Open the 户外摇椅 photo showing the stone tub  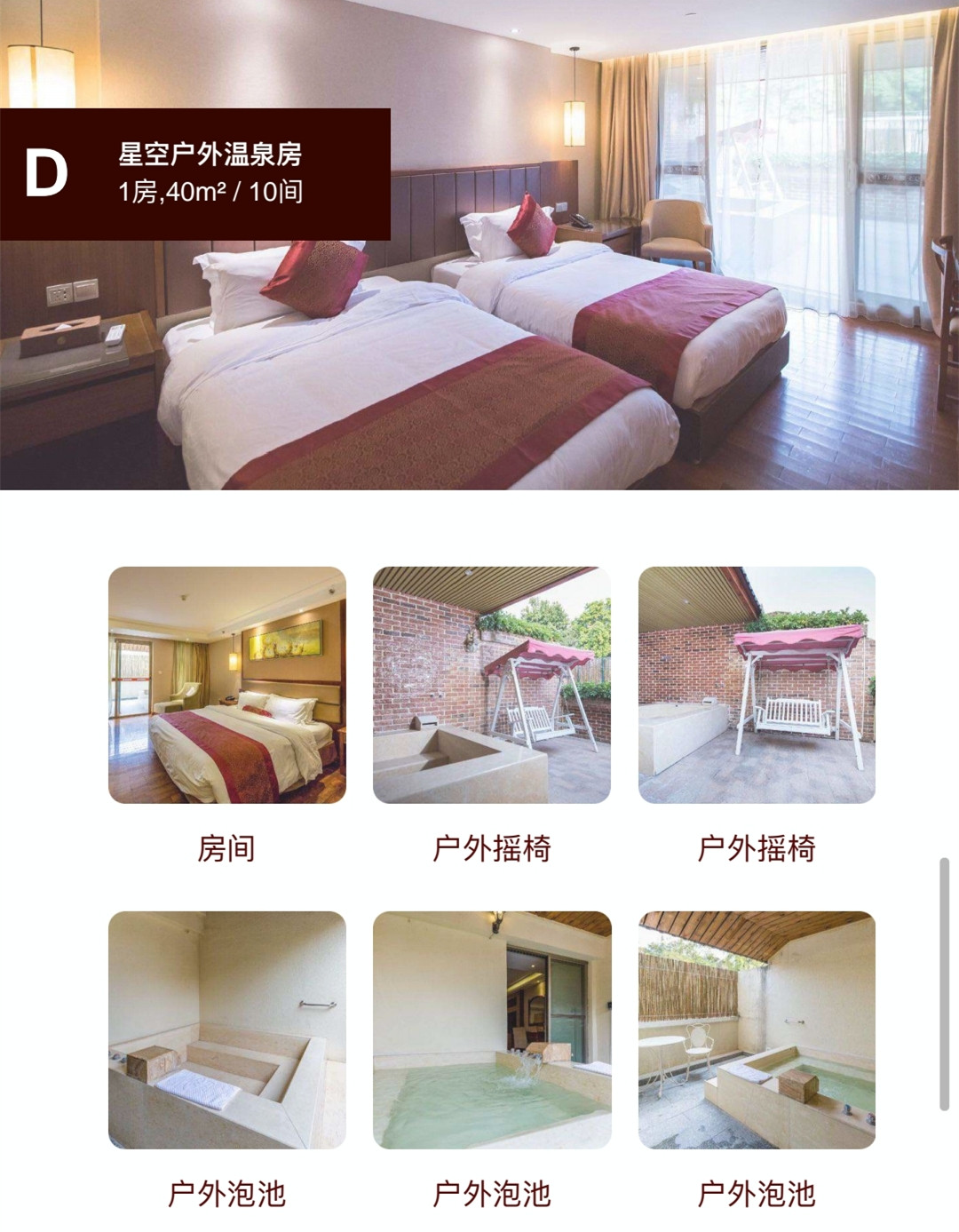(491, 685)
